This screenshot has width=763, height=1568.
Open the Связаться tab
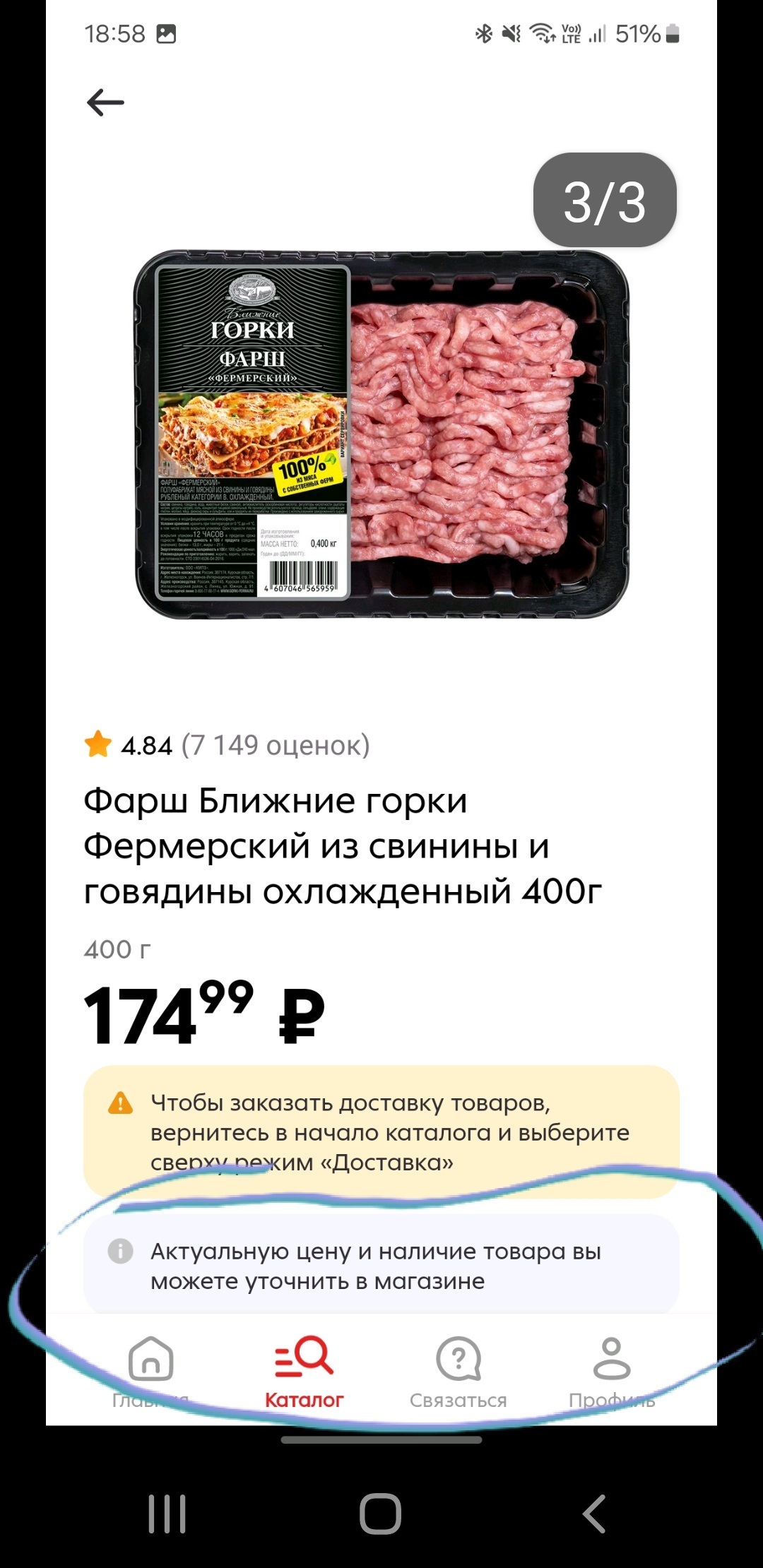tap(459, 1370)
